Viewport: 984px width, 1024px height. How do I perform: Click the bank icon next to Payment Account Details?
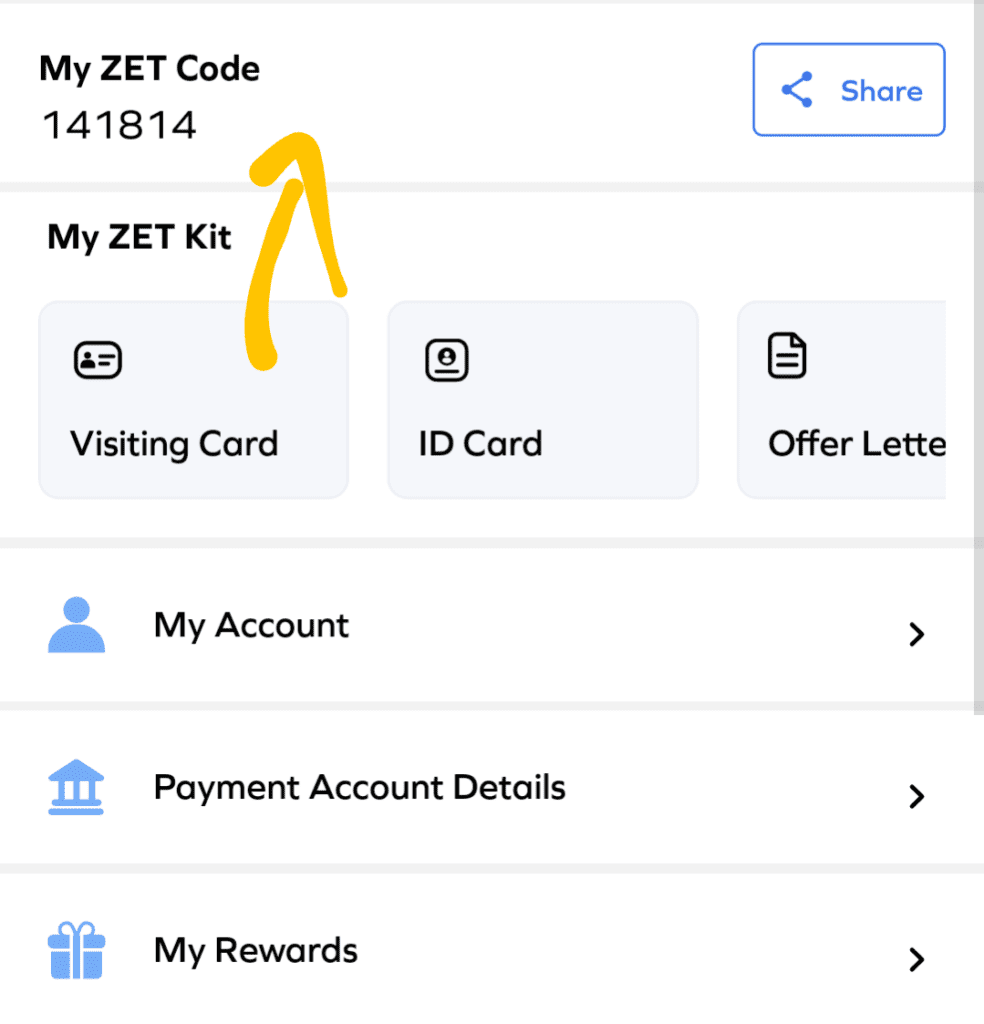click(x=75, y=787)
